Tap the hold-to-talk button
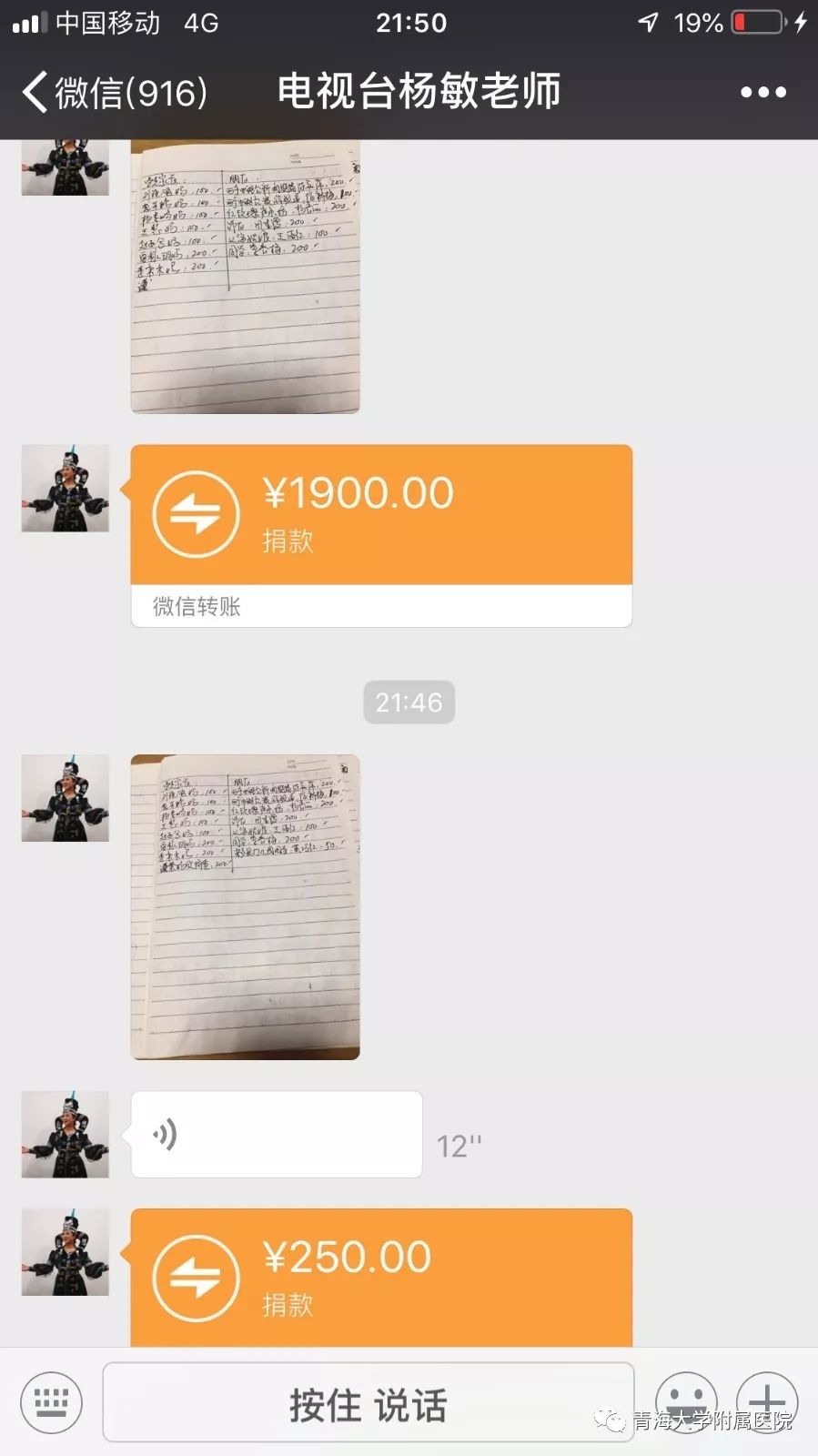This screenshot has width=818, height=1456. tap(368, 1402)
